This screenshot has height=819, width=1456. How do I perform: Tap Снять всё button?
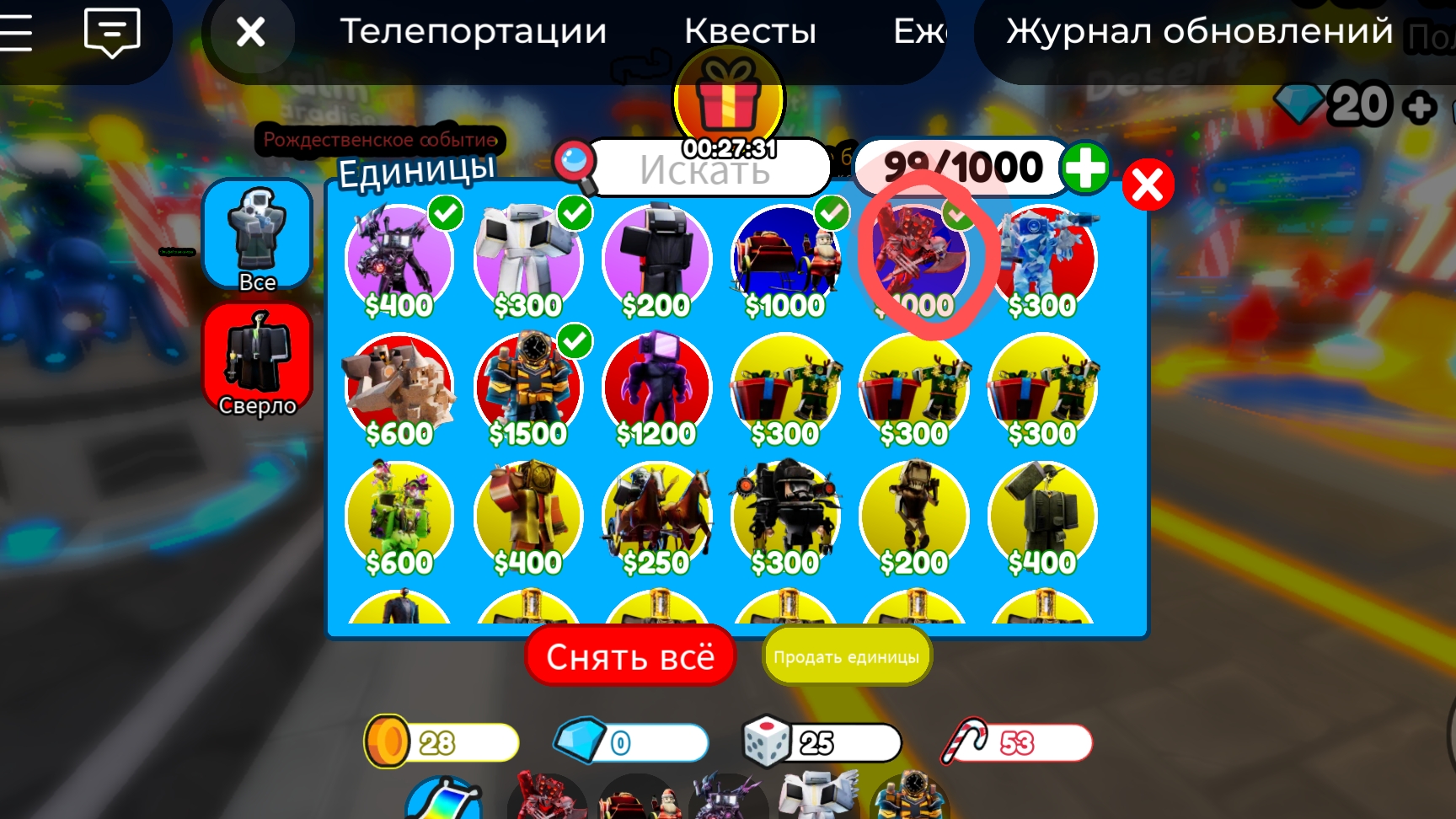[x=630, y=656]
